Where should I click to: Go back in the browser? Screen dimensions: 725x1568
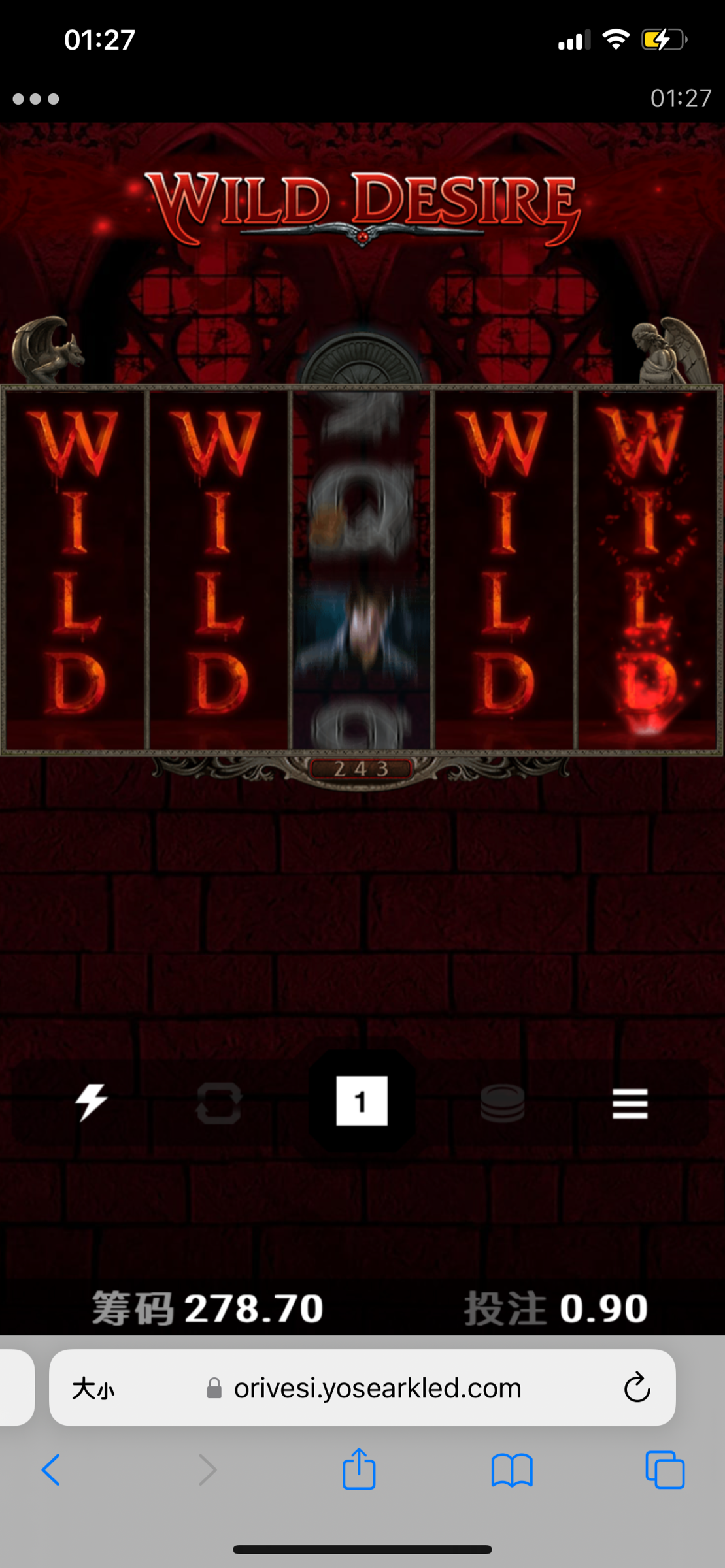51,1470
